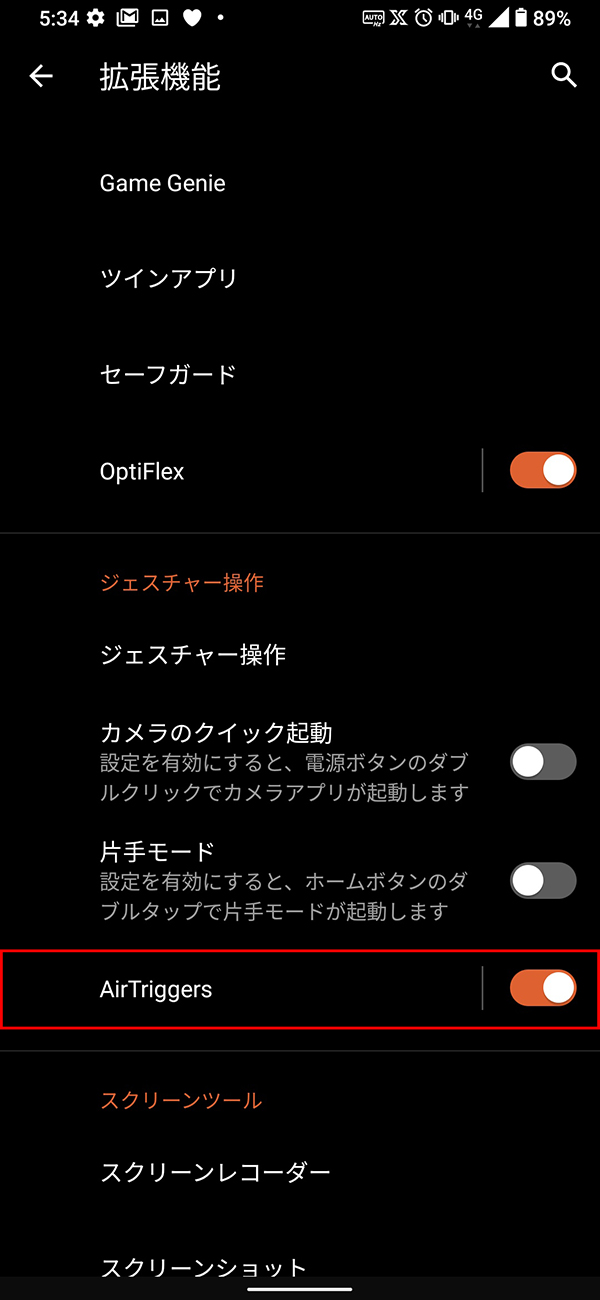The width and height of the screenshot is (600, 1300).
Task: Open スクリーンレコーダー settings
Action: (x=215, y=1171)
